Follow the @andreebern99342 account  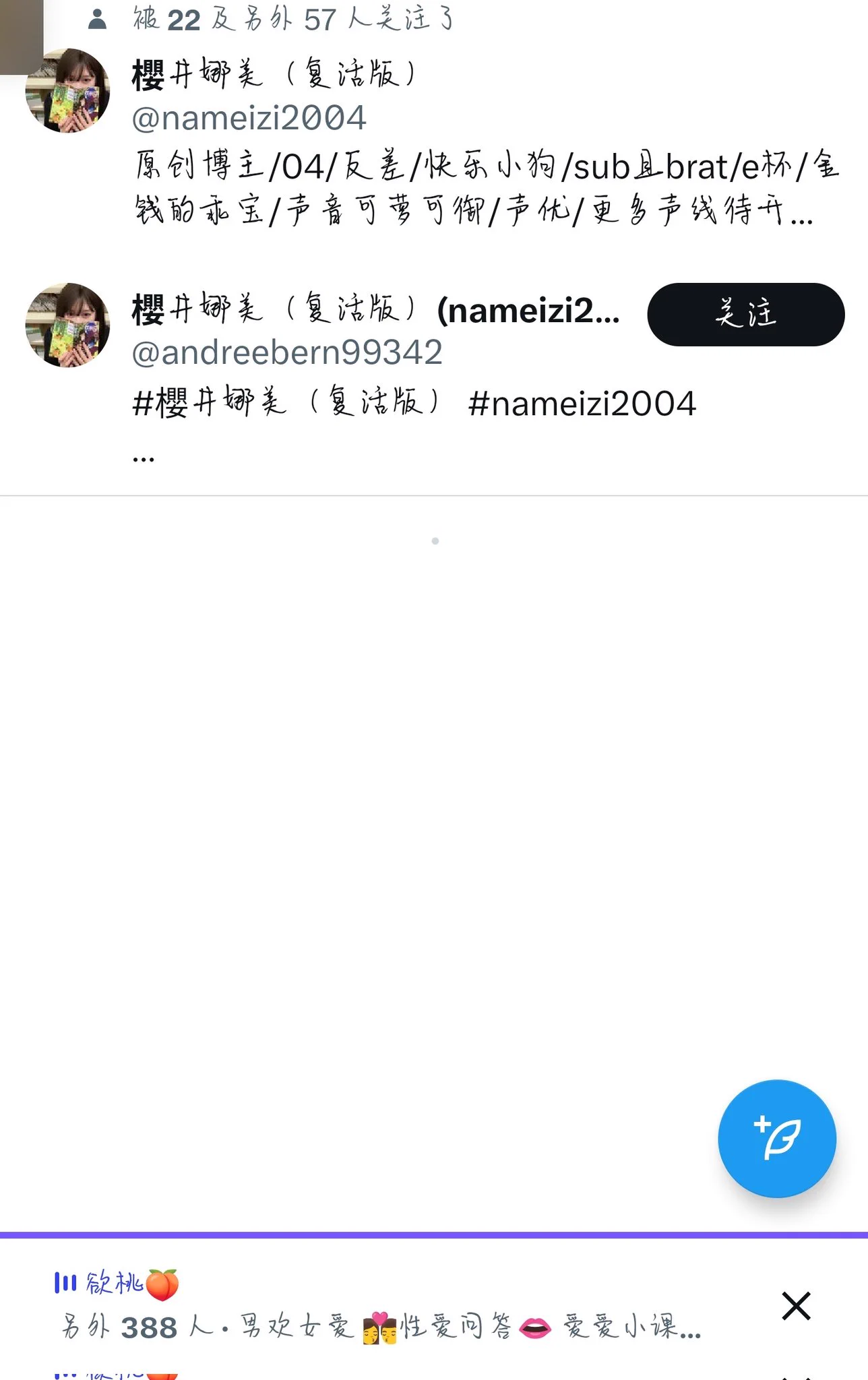pos(745,315)
